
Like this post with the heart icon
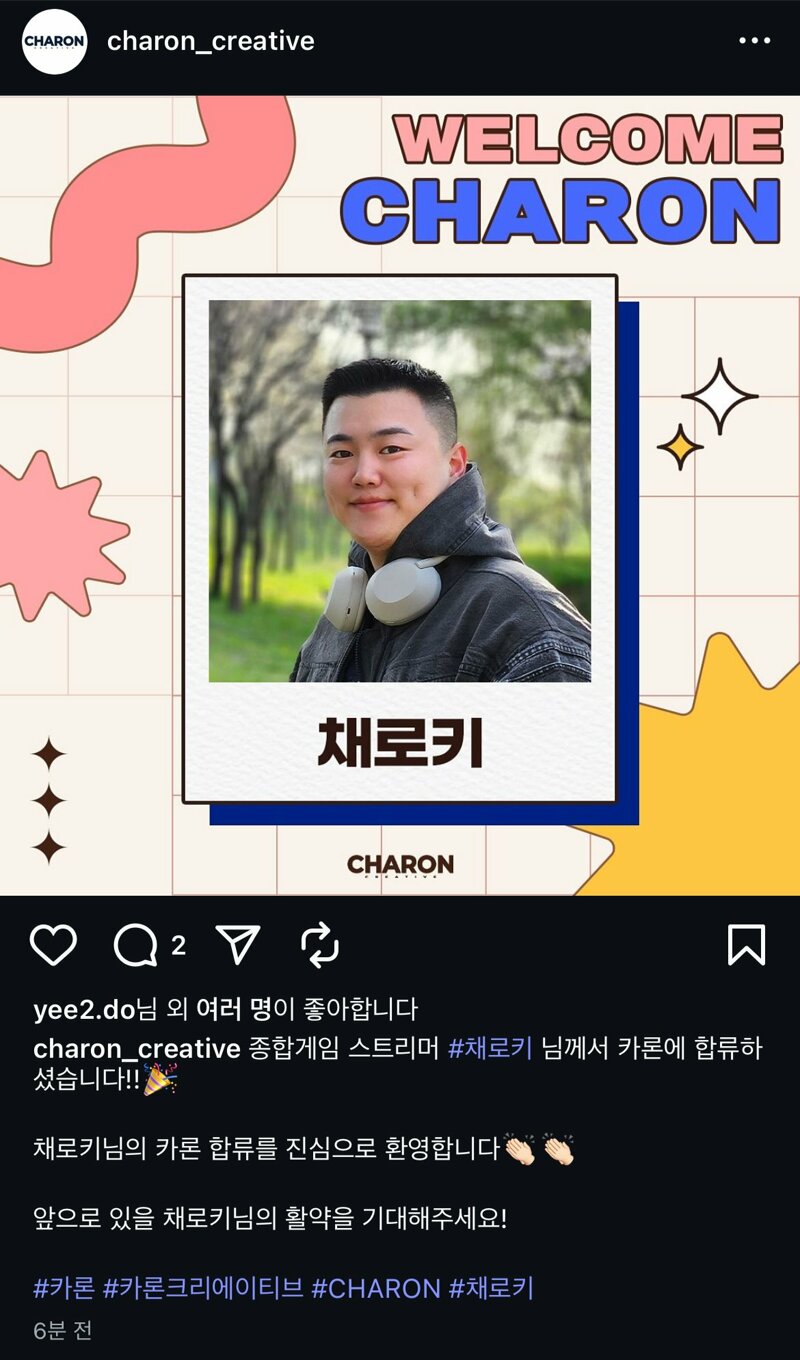[53, 945]
